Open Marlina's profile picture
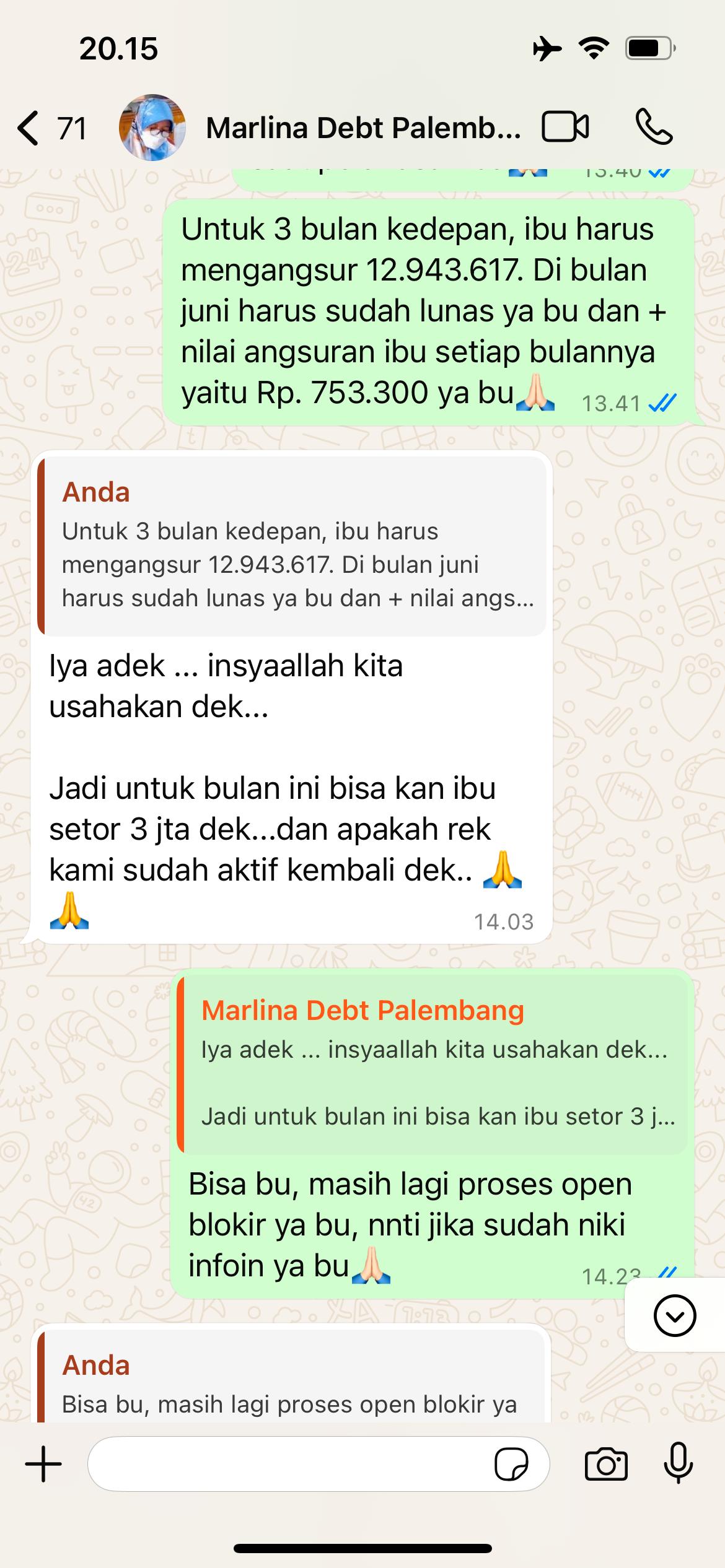725x1568 pixels. 153,127
